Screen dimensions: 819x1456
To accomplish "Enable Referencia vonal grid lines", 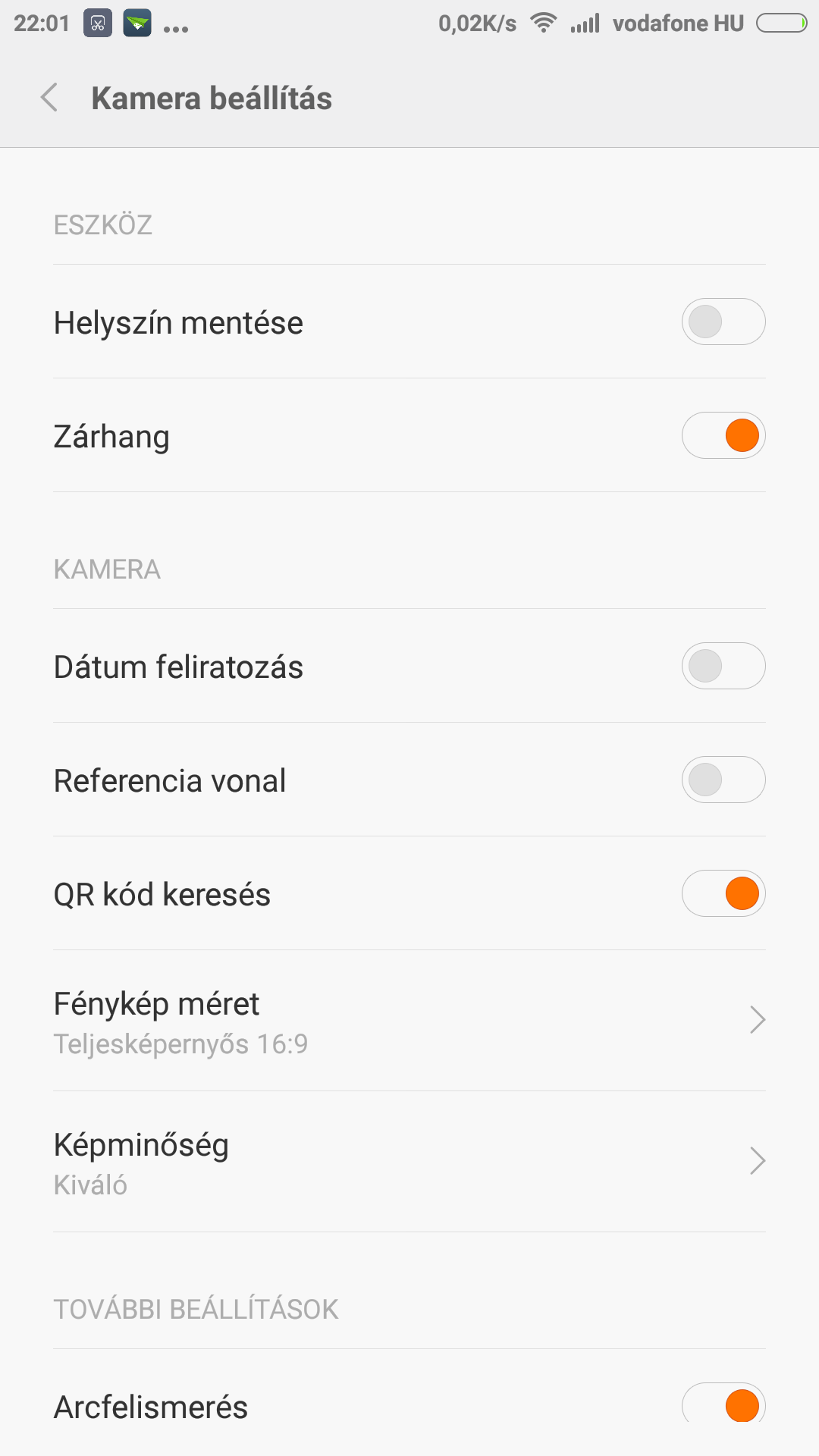I will click(723, 780).
